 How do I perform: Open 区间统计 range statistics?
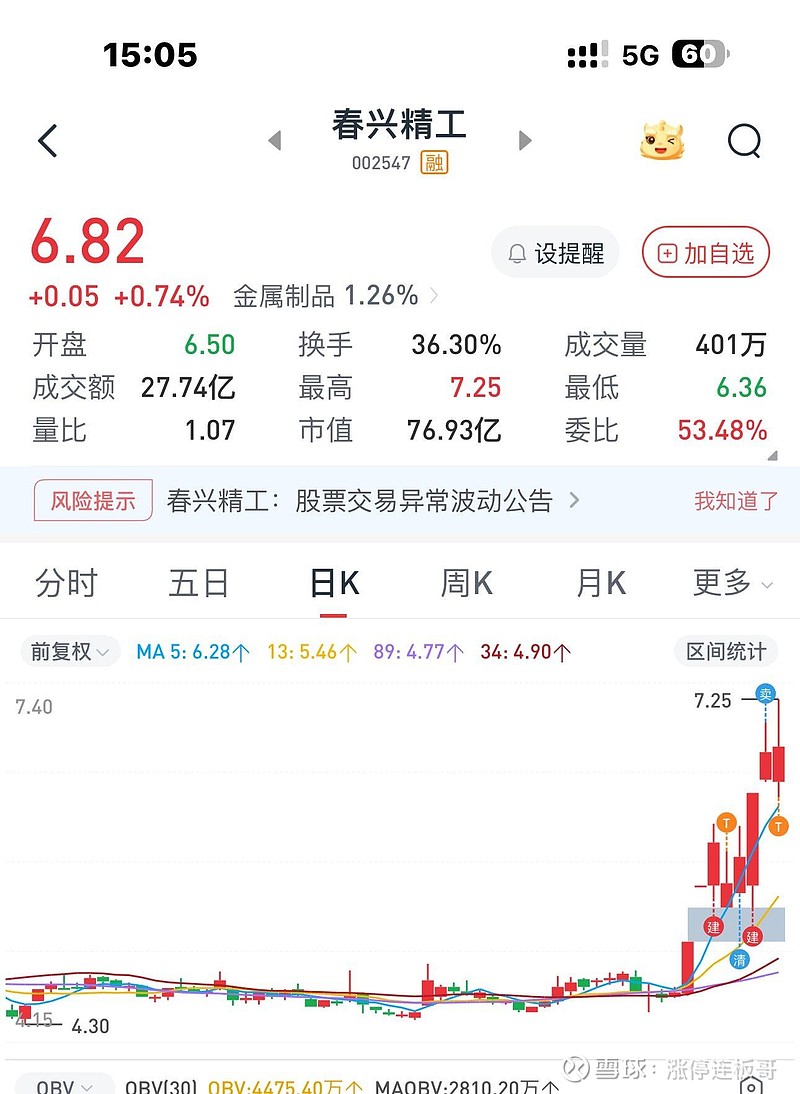(x=726, y=652)
